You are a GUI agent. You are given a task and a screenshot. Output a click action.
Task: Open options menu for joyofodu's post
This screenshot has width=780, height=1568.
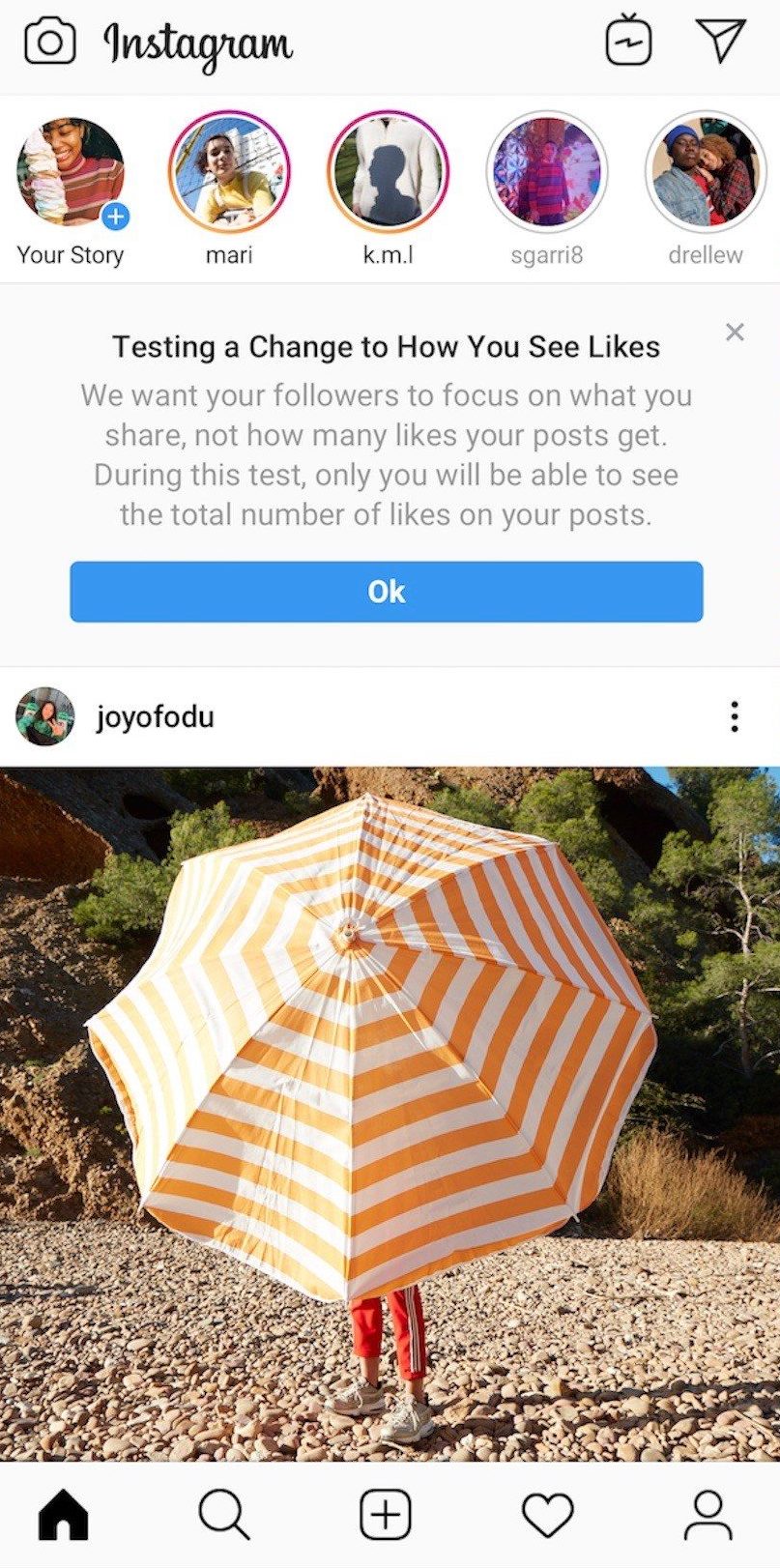pyautogui.click(x=735, y=717)
